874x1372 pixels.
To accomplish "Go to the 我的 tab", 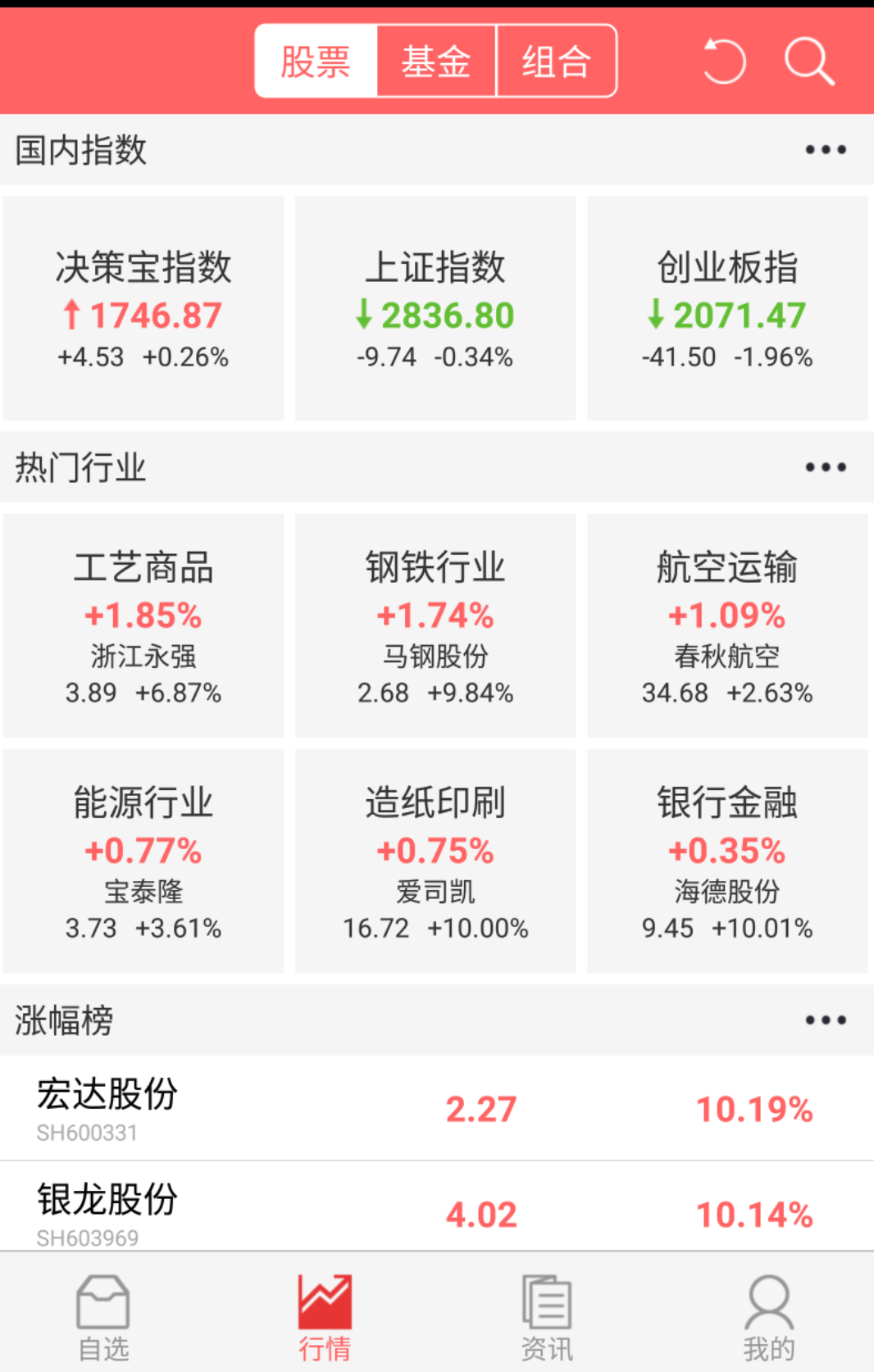I will [x=768, y=1317].
